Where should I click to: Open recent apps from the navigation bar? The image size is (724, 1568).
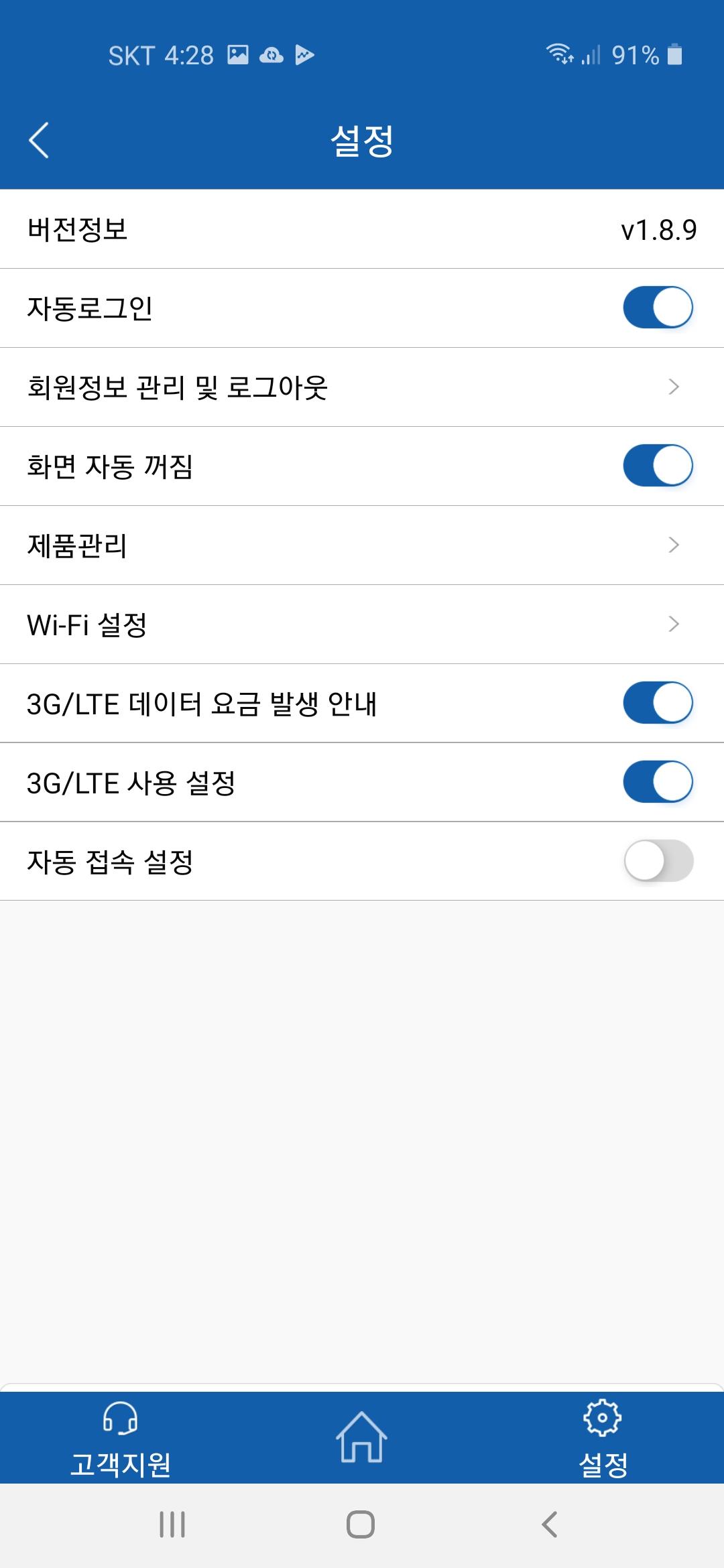[x=172, y=1525]
